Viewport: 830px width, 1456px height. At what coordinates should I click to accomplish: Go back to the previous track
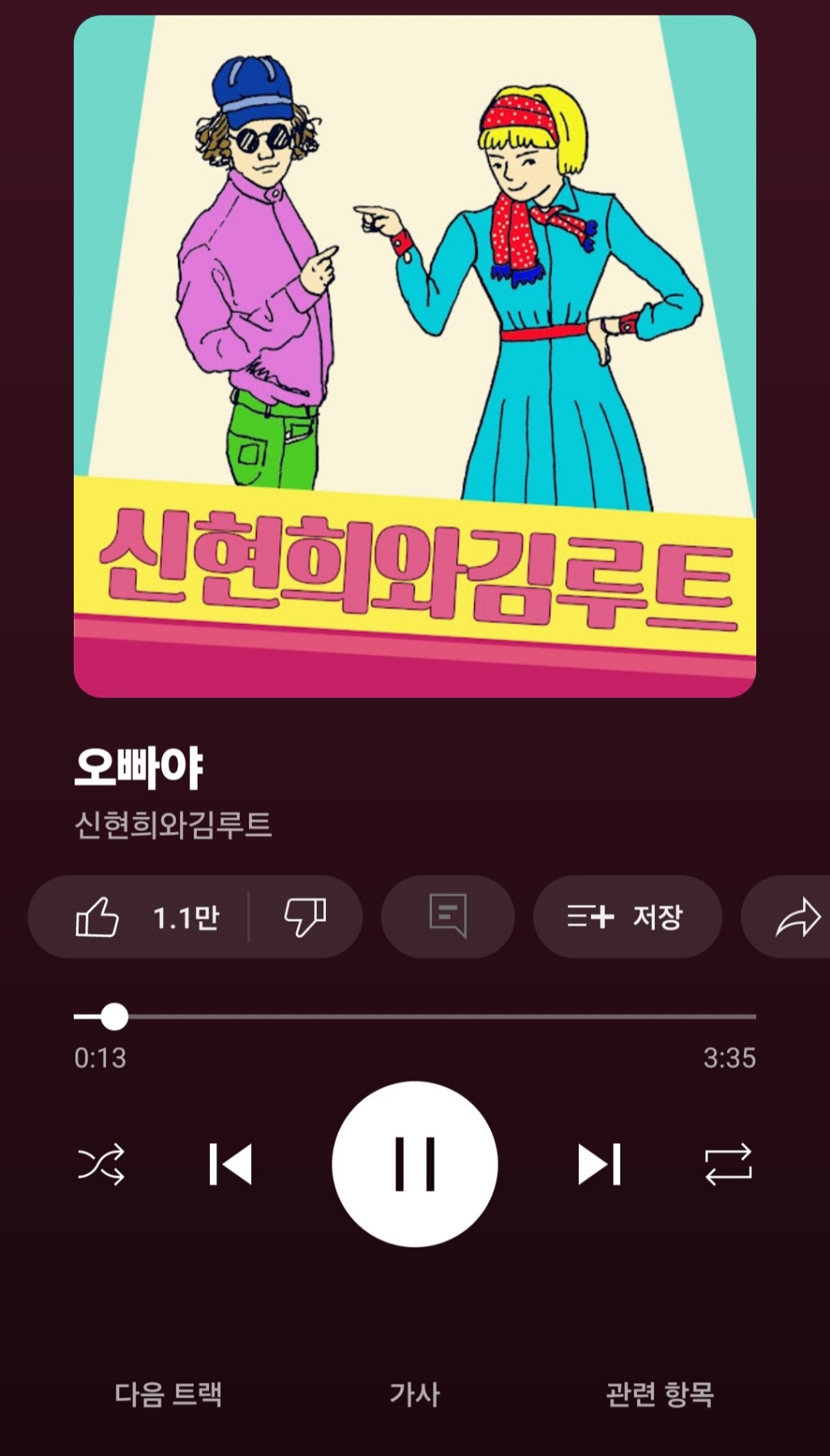(x=231, y=1164)
